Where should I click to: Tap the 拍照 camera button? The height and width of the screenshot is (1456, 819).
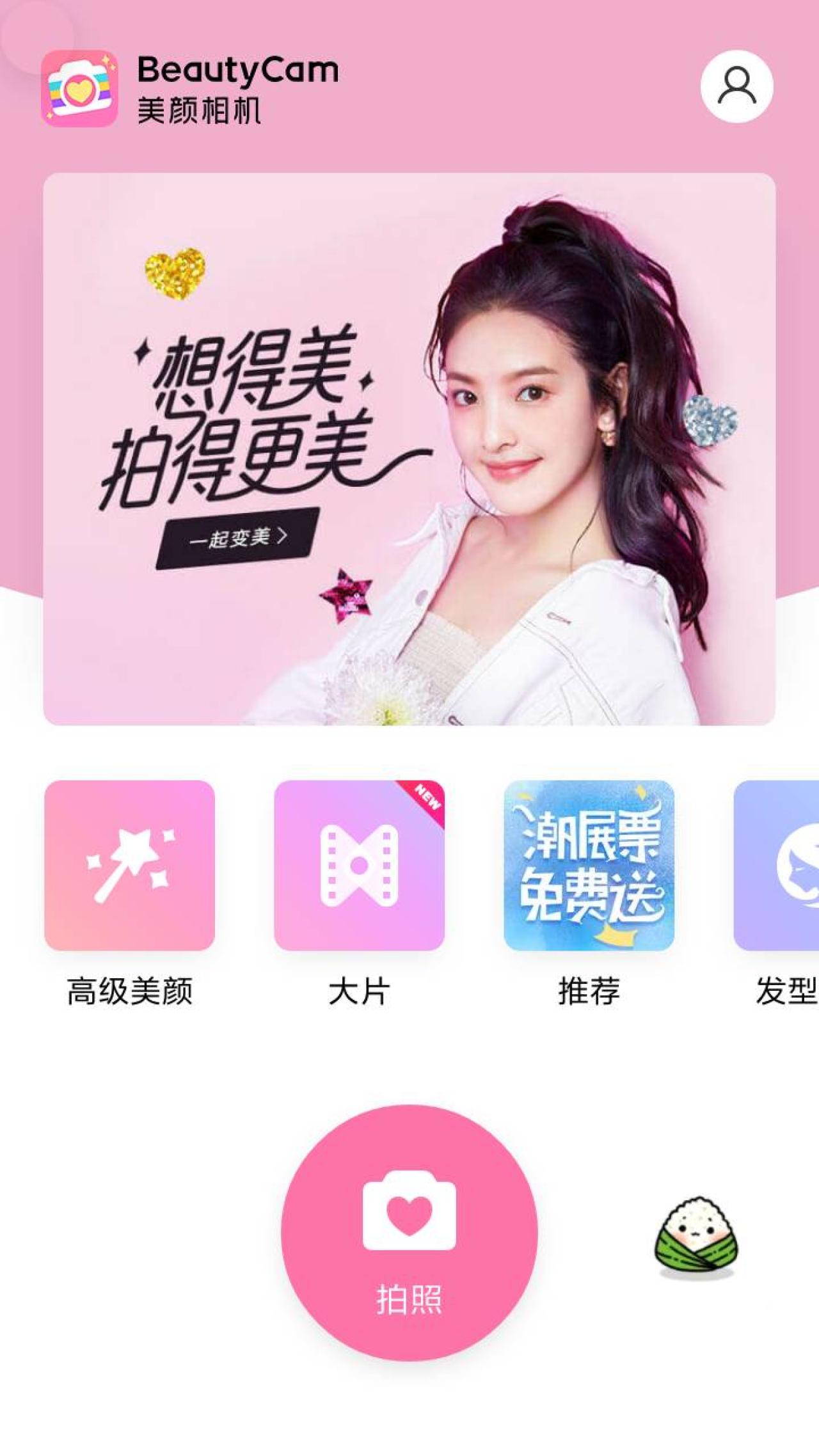pyautogui.click(x=409, y=1232)
